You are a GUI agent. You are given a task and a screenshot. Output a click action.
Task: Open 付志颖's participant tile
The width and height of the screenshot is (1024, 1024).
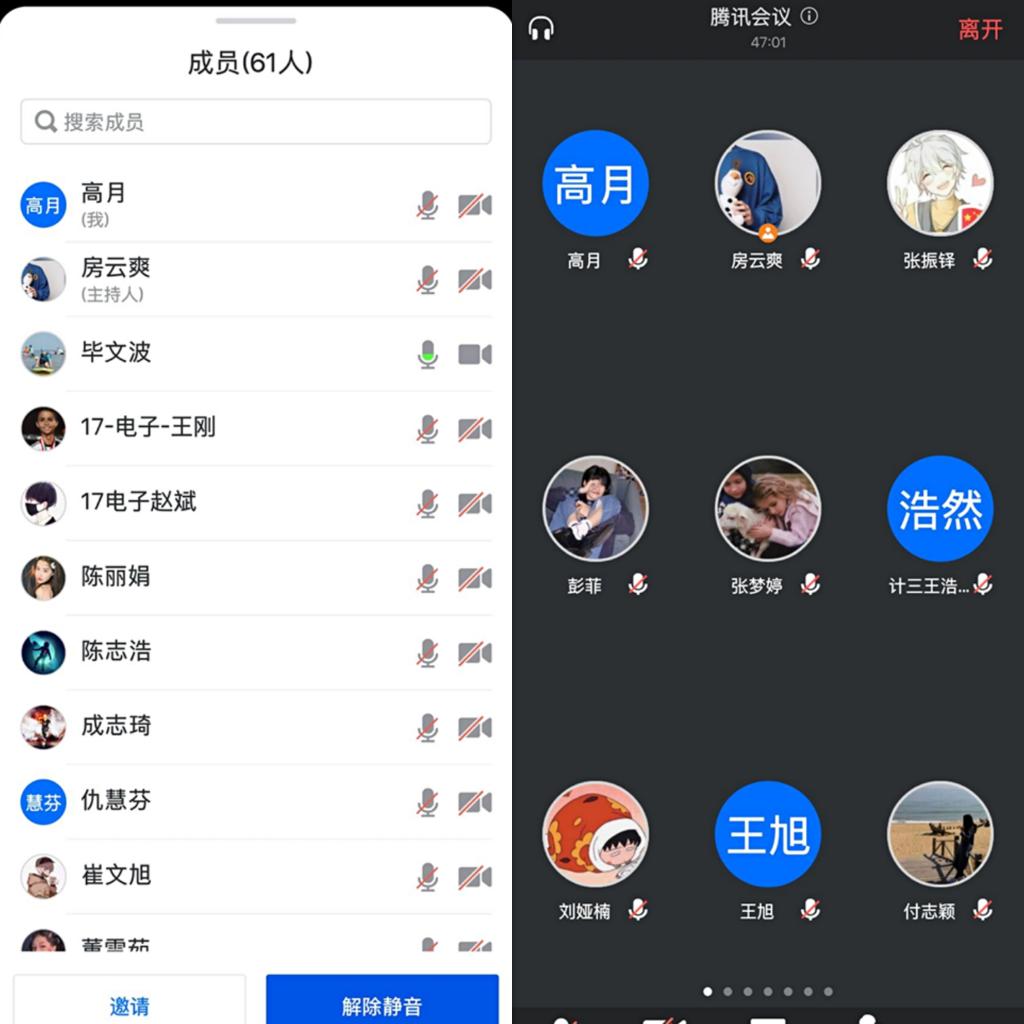[x=940, y=834]
